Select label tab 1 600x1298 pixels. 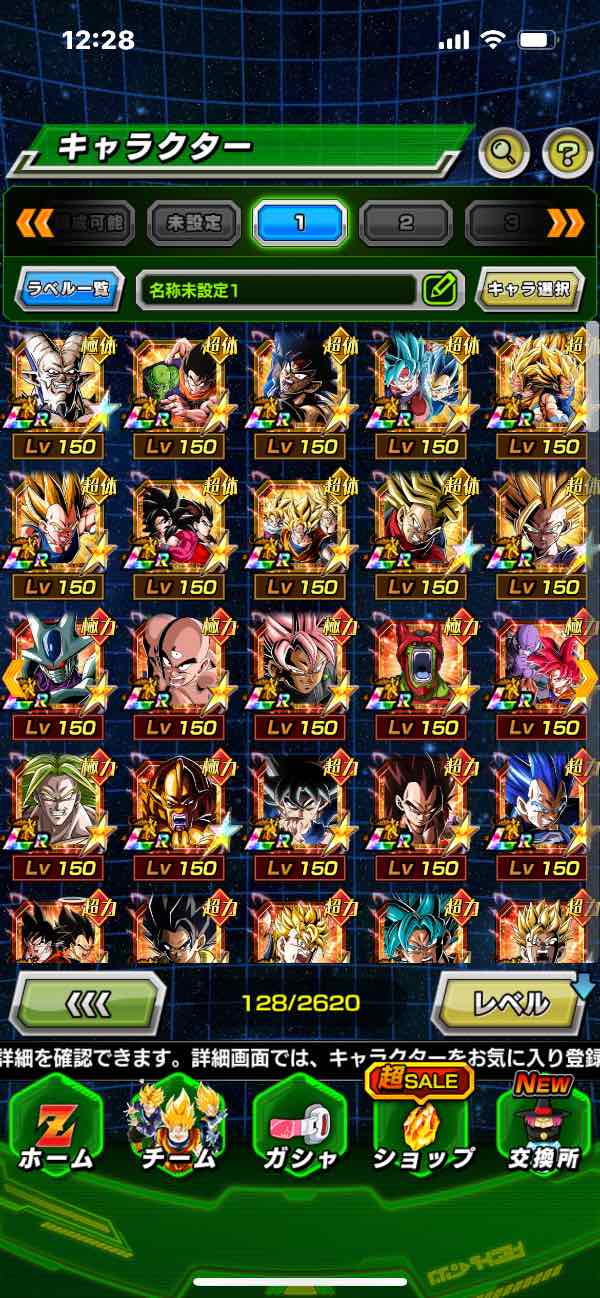point(299,223)
